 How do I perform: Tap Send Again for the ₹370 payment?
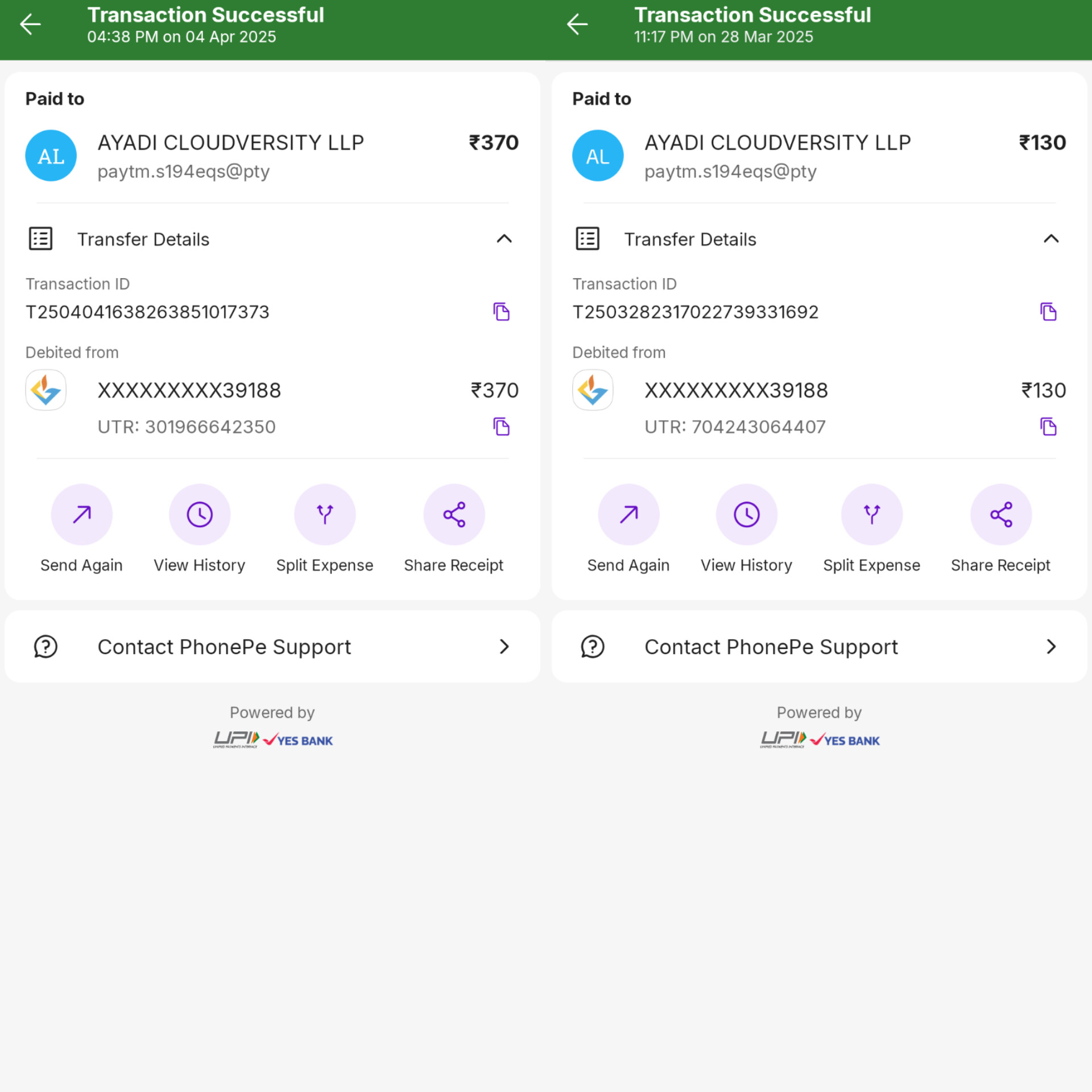pos(82,515)
